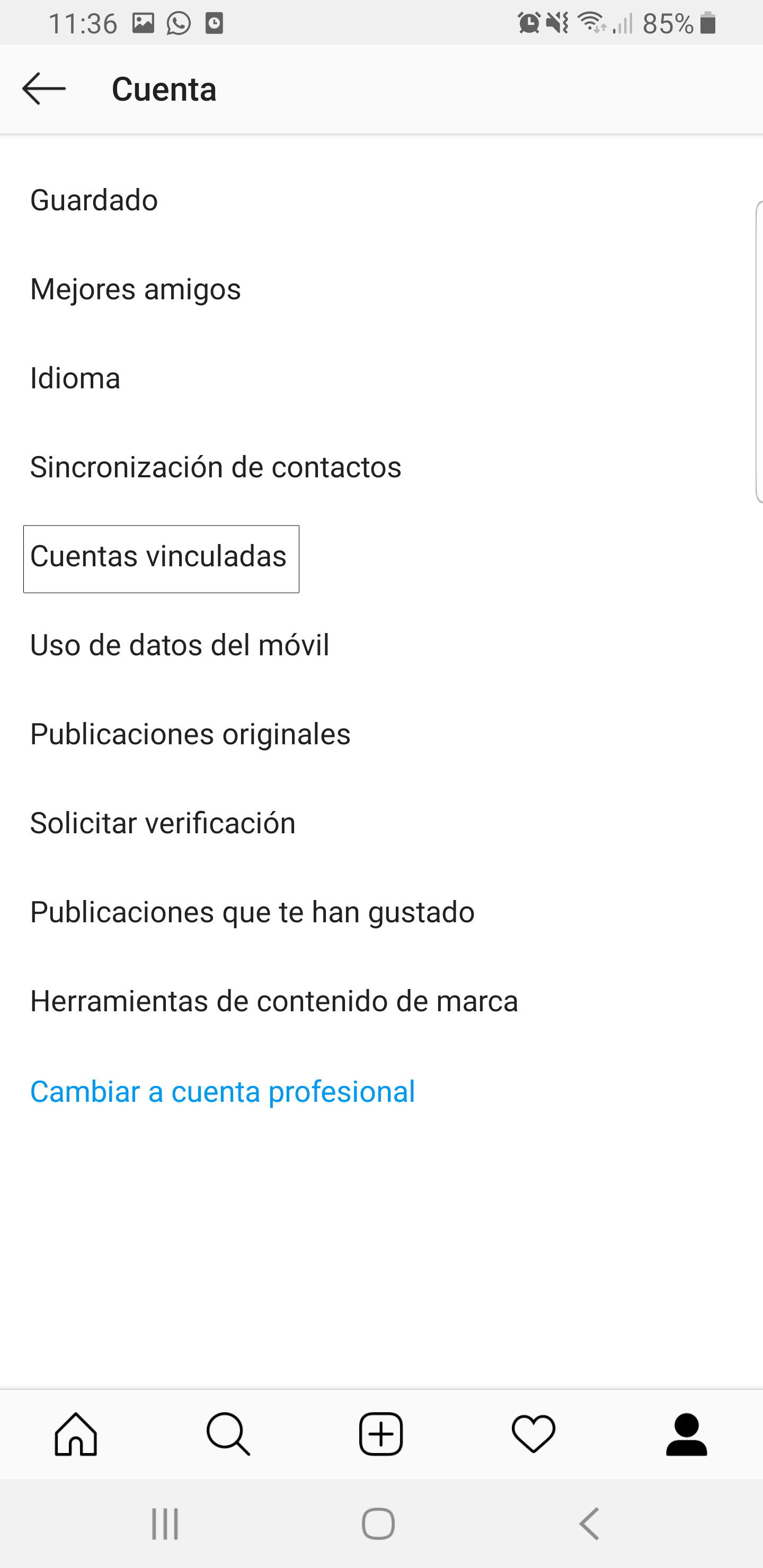Open the Guardado settings row

[381, 200]
